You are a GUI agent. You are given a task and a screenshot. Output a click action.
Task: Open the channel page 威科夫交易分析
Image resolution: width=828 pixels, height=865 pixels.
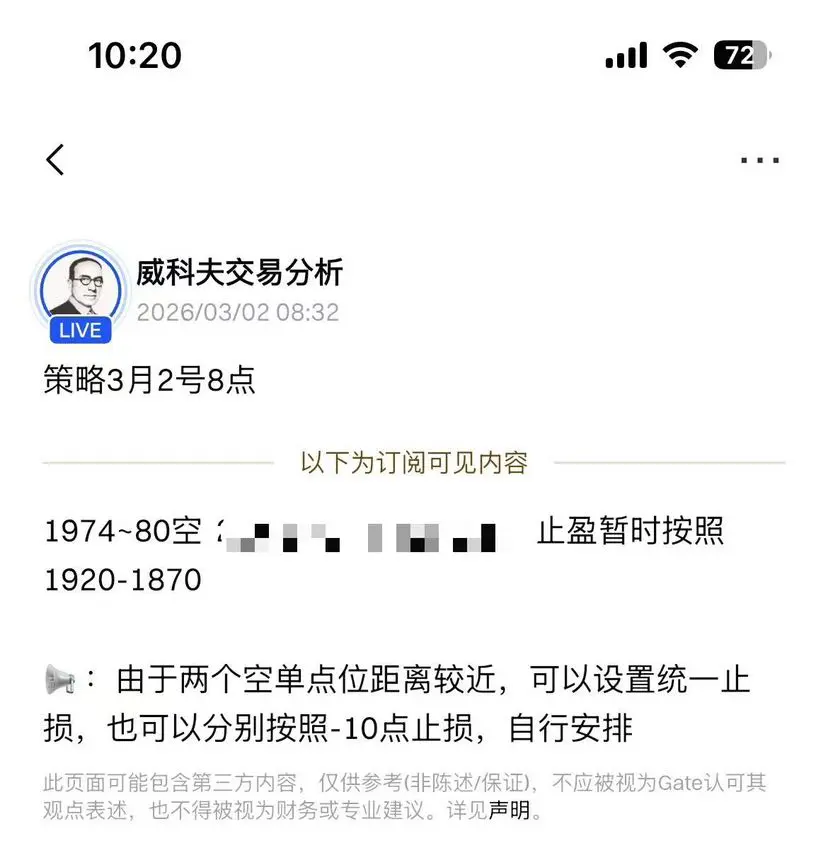(240, 274)
